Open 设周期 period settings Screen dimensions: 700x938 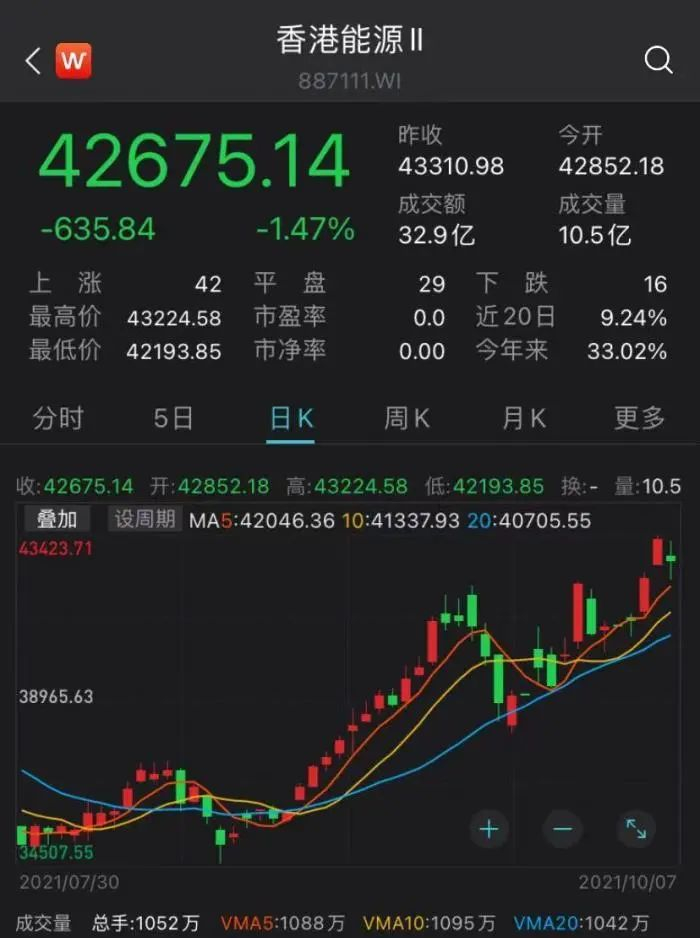tap(145, 519)
